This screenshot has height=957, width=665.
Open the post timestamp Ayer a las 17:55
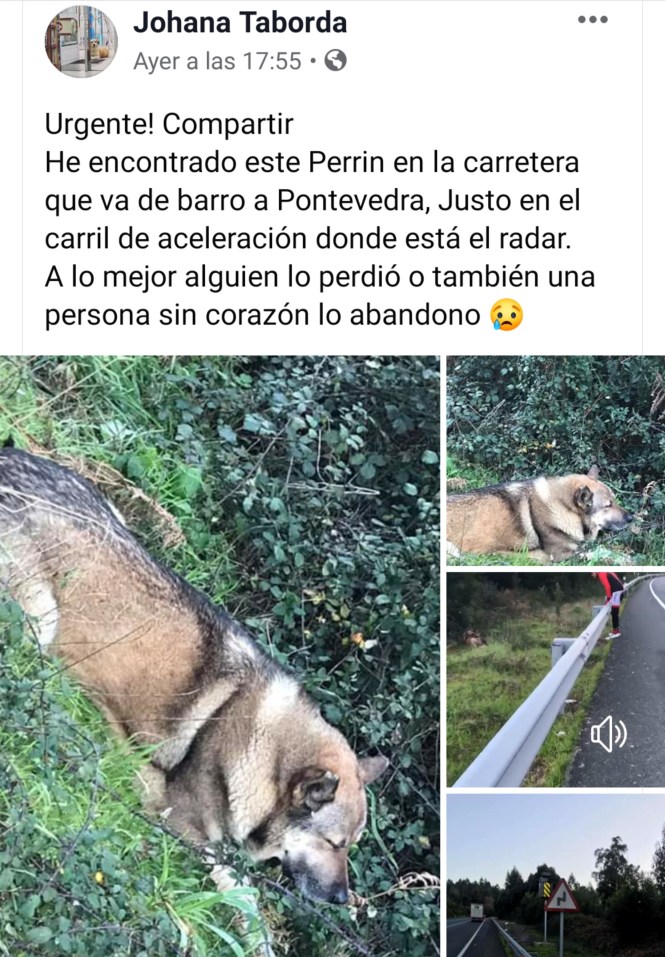tap(217, 61)
